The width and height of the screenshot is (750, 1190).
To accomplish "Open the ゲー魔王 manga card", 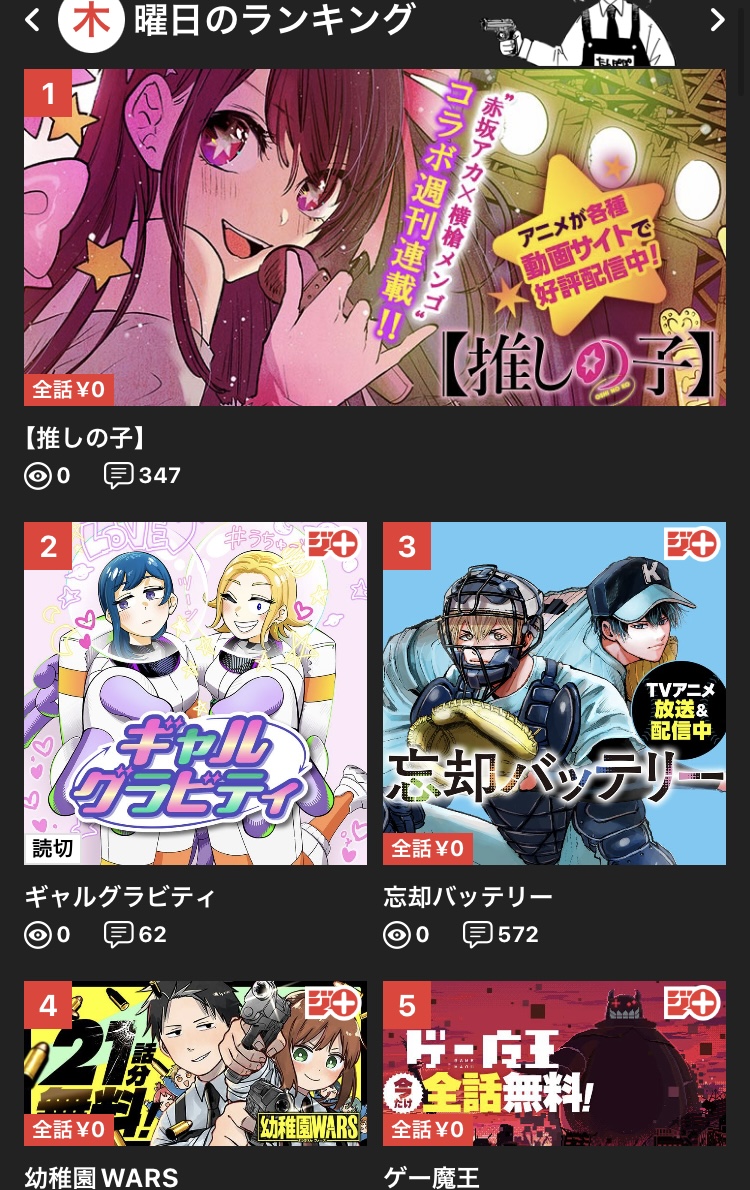I will pyautogui.click(x=554, y=1063).
